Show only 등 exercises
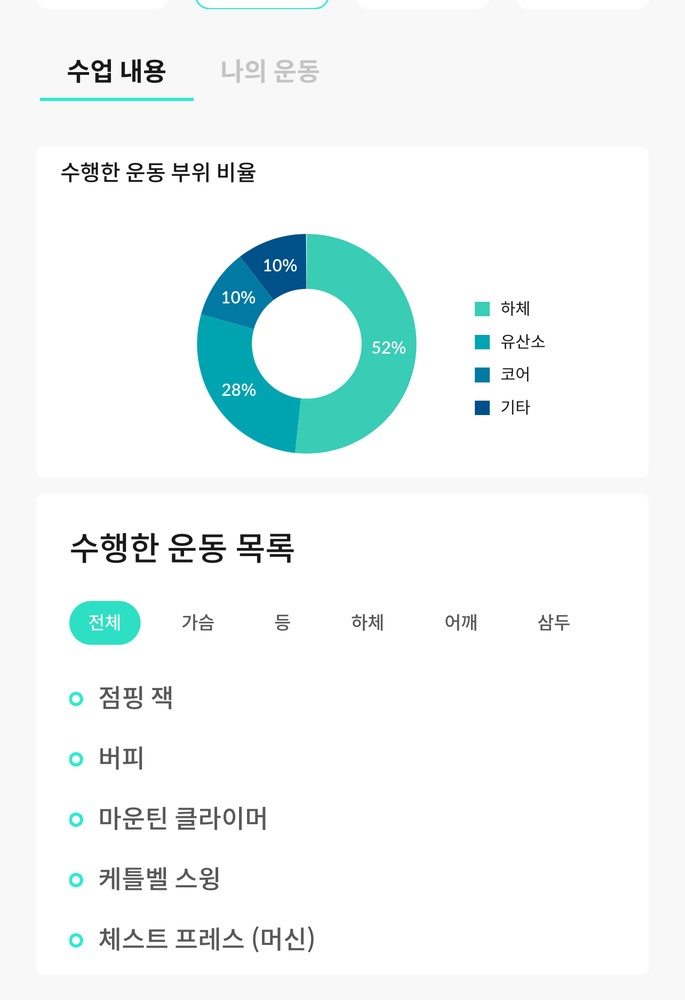This screenshot has width=685, height=1000. [x=282, y=622]
